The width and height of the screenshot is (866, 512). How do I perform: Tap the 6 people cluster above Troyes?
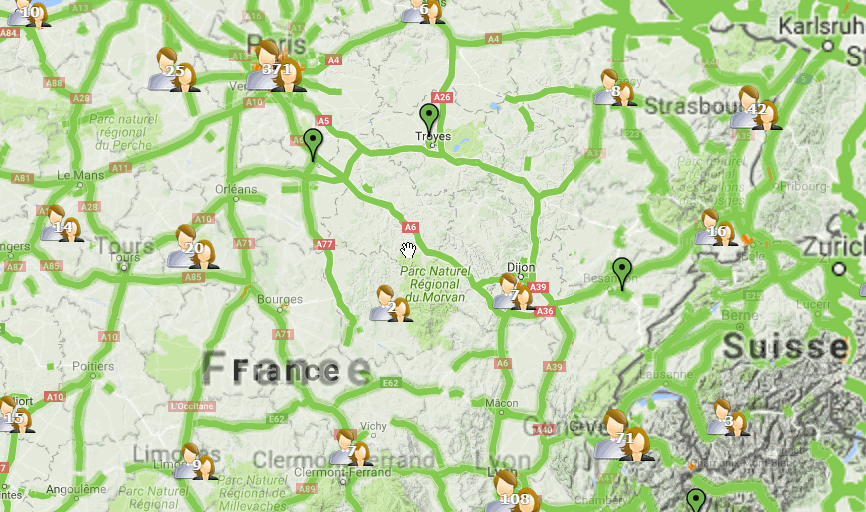pos(423,10)
